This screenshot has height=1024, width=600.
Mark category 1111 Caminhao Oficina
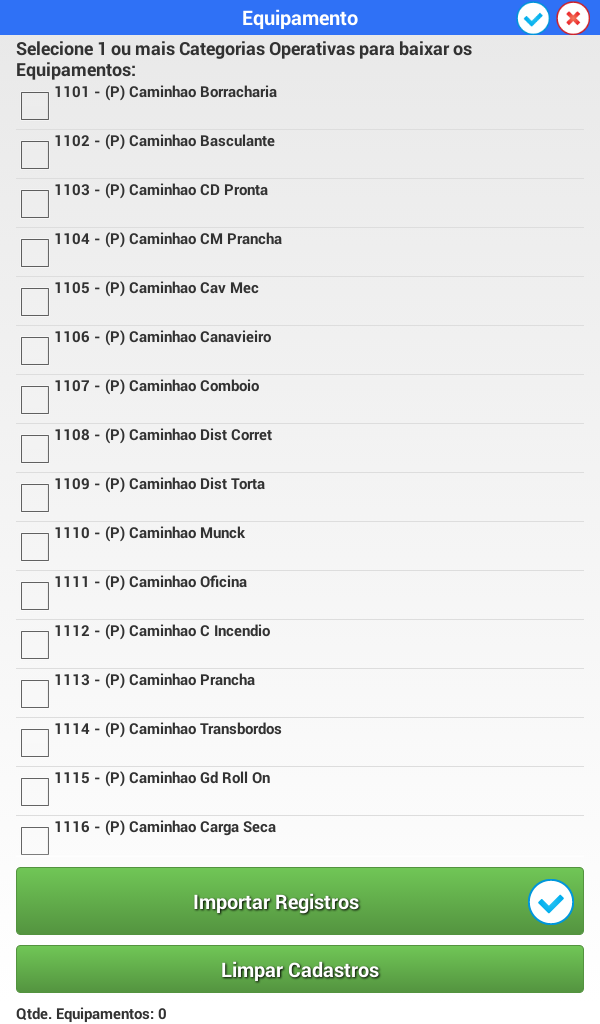pyautogui.click(x=35, y=596)
